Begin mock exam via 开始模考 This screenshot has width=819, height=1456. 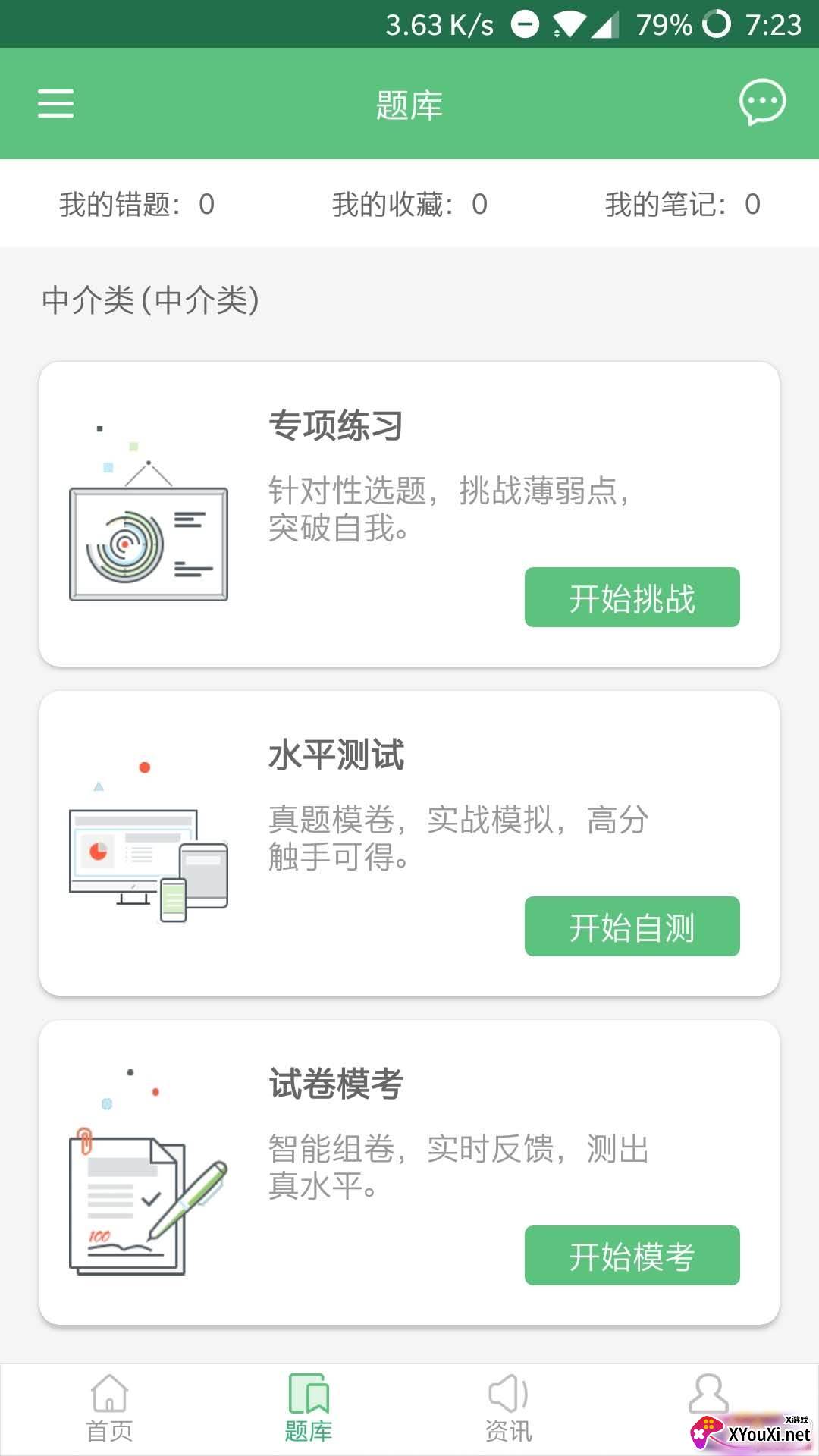point(632,1256)
